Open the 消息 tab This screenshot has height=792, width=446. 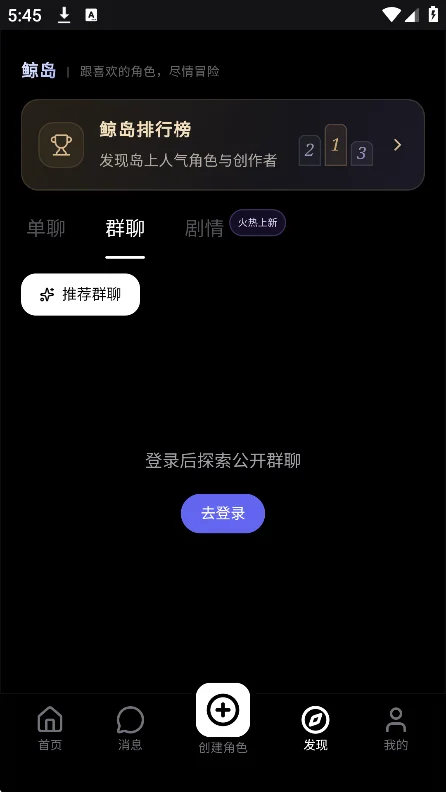[130, 728]
